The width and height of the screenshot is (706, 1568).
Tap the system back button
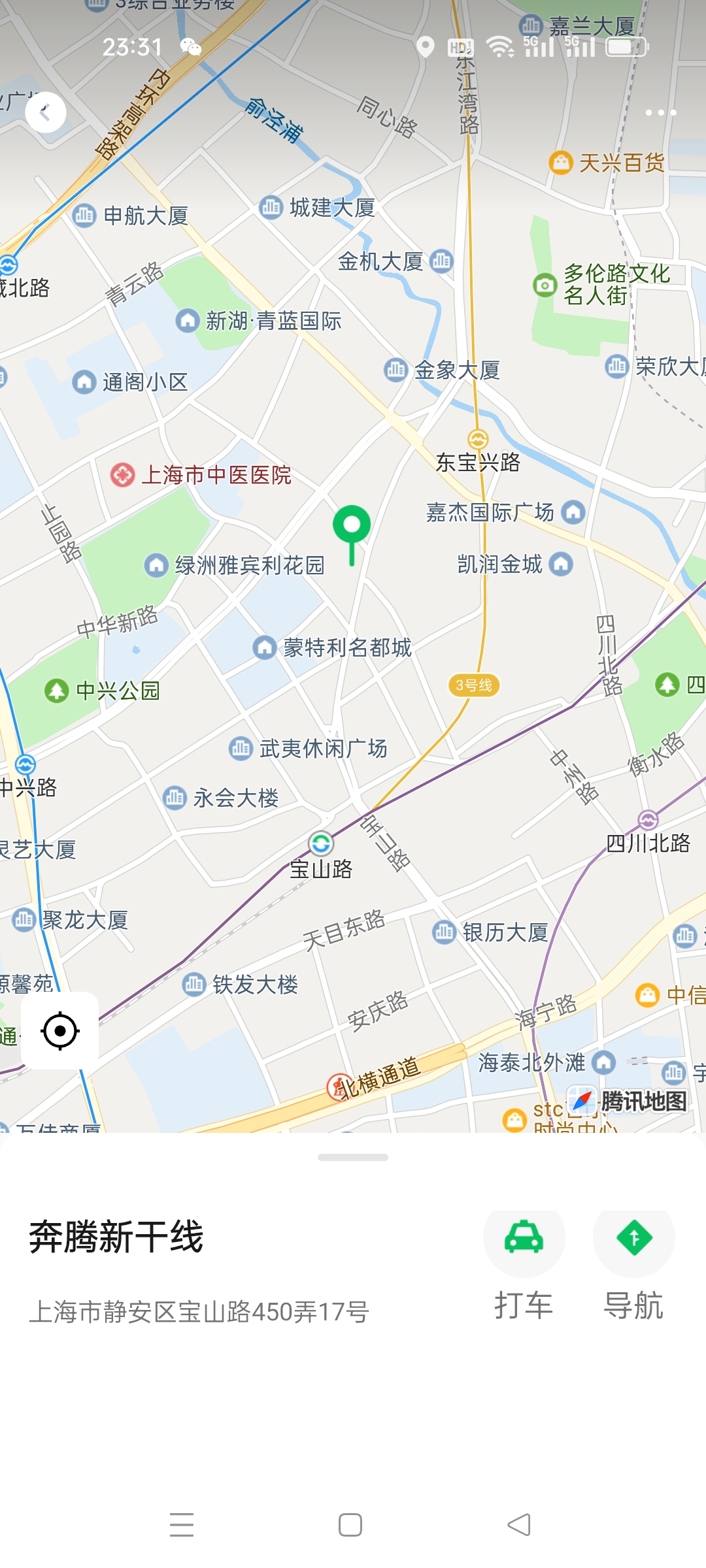(x=519, y=1525)
